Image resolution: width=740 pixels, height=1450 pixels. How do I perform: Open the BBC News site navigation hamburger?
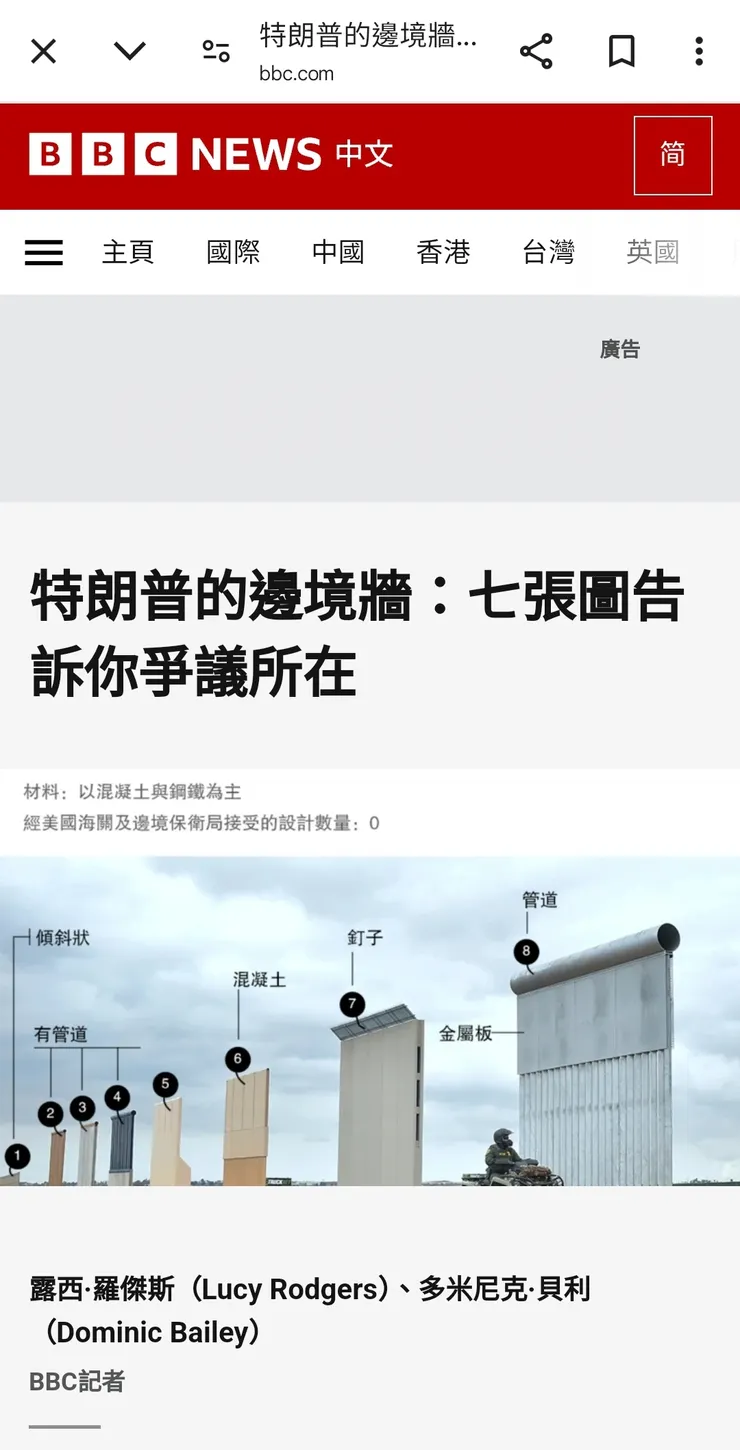pyautogui.click(x=43, y=253)
